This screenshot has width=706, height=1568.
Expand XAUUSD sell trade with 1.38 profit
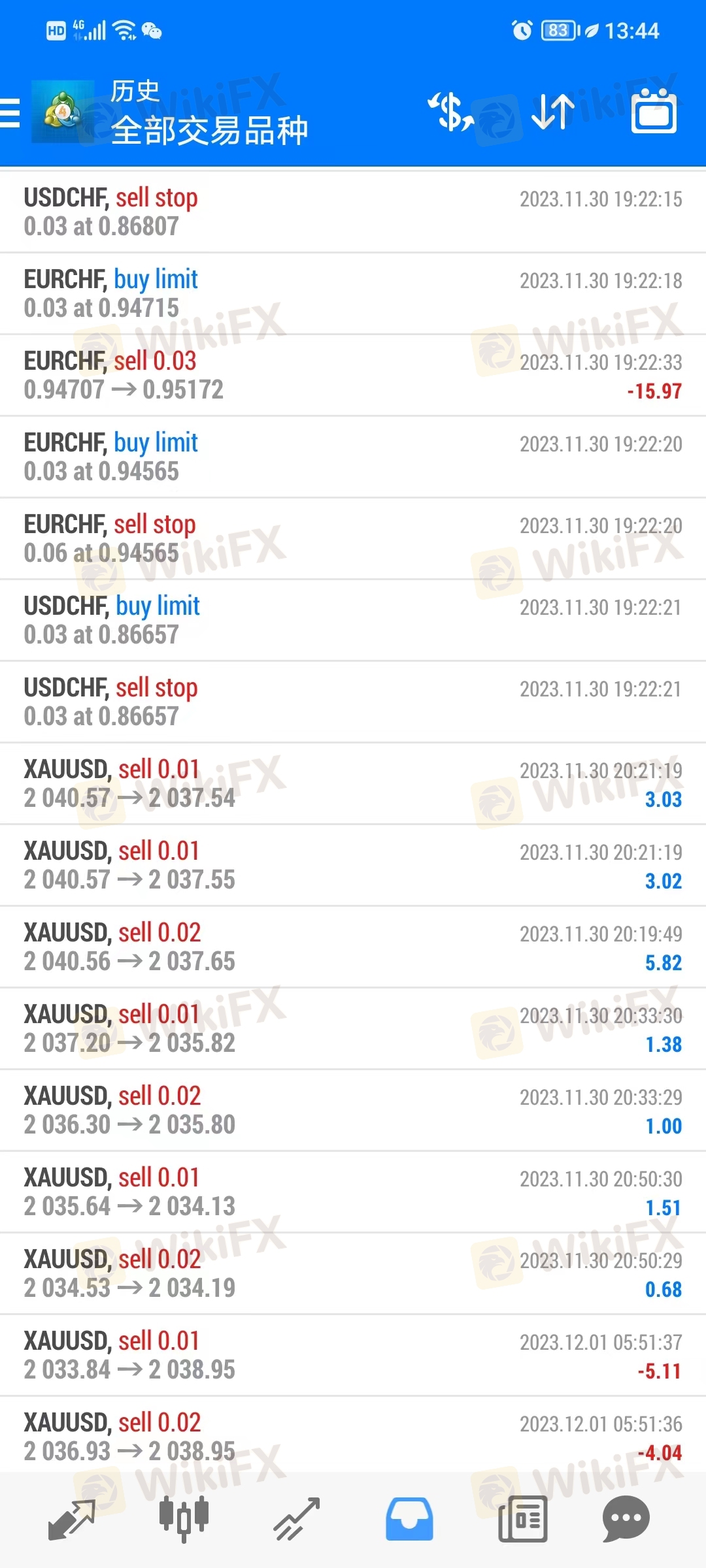point(353,1029)
